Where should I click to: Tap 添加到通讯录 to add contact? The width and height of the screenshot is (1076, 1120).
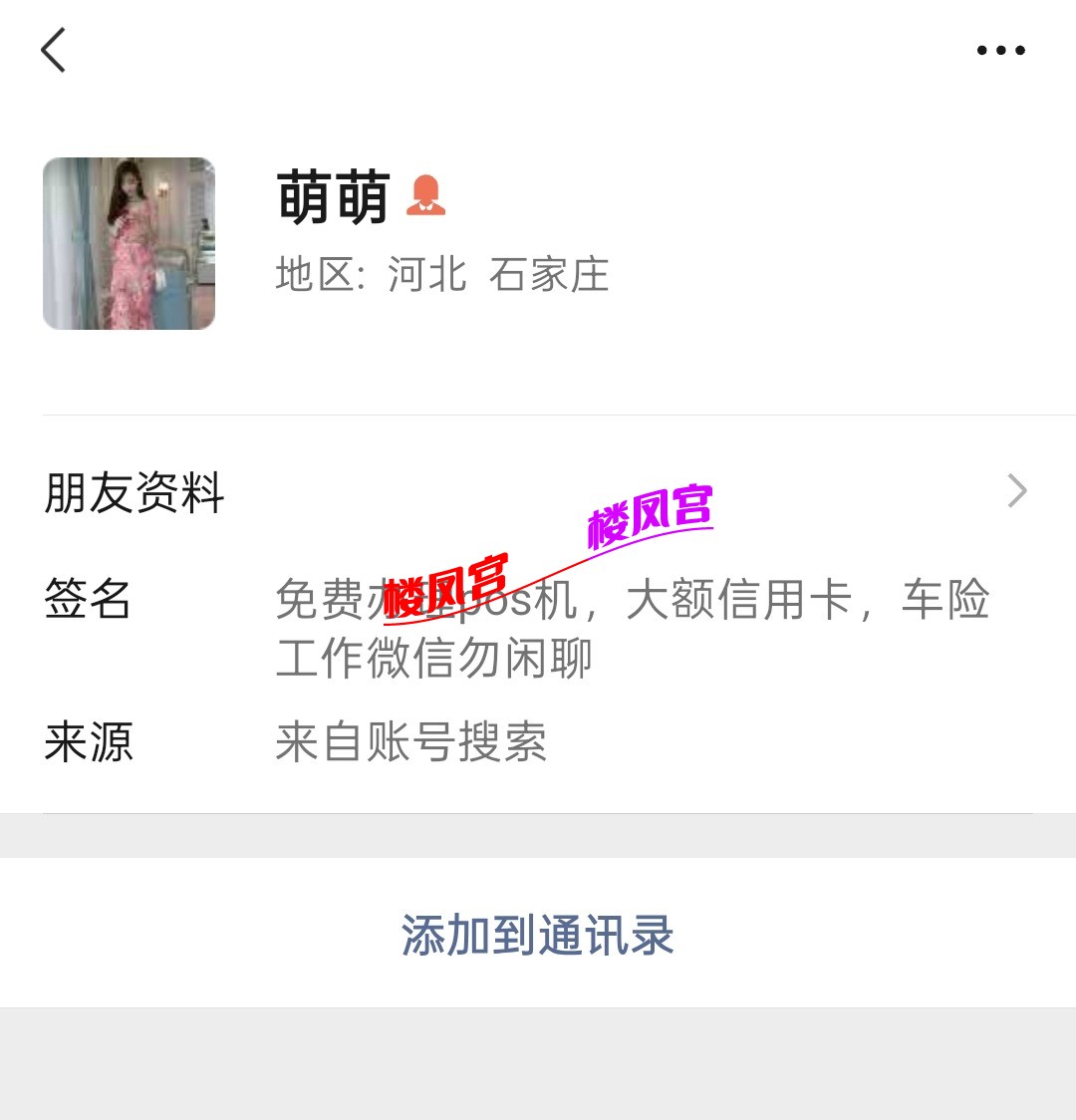coord(538,935)
